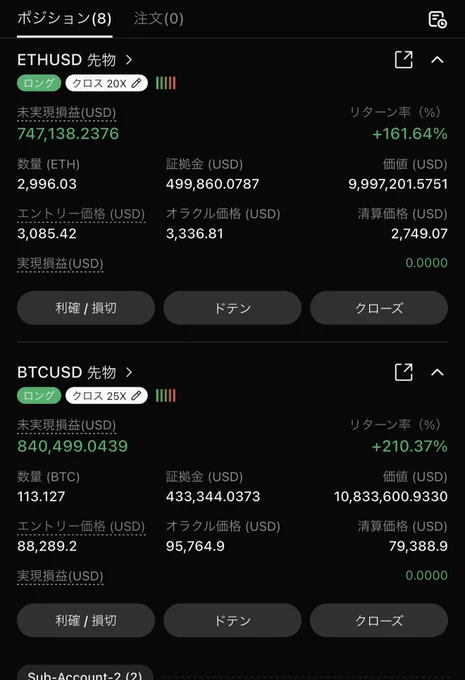This screenshot has height=680, width=465.
Task: Edit BTCUSD クロス 25X leverage
Action: (107, 396)
